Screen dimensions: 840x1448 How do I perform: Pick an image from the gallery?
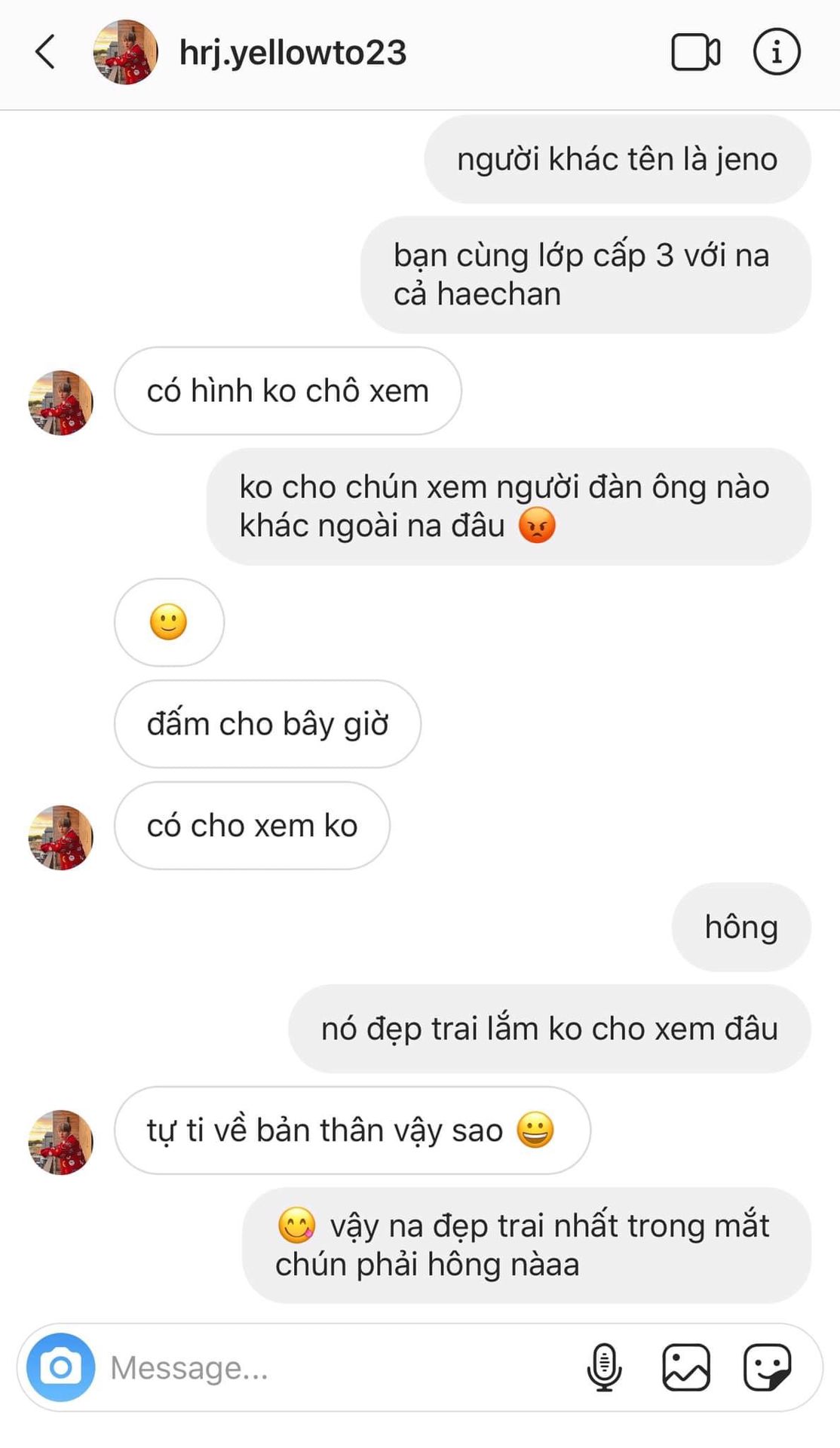coord(685,1367)
